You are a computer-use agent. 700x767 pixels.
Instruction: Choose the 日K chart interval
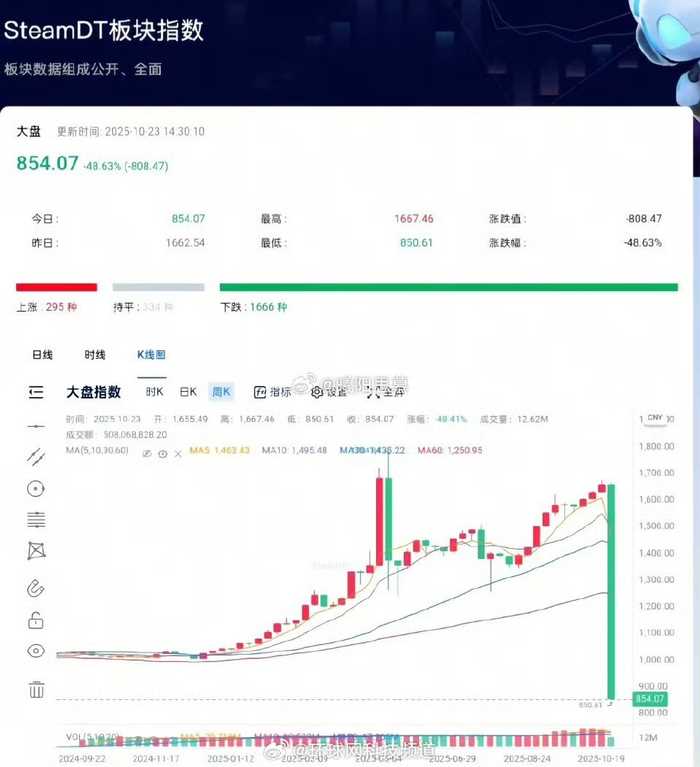click(188, 392)
